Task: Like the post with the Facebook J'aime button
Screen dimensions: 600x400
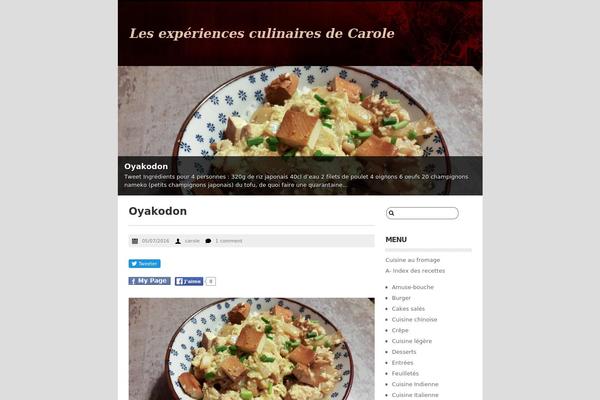Action: click(x=189, y=281)
